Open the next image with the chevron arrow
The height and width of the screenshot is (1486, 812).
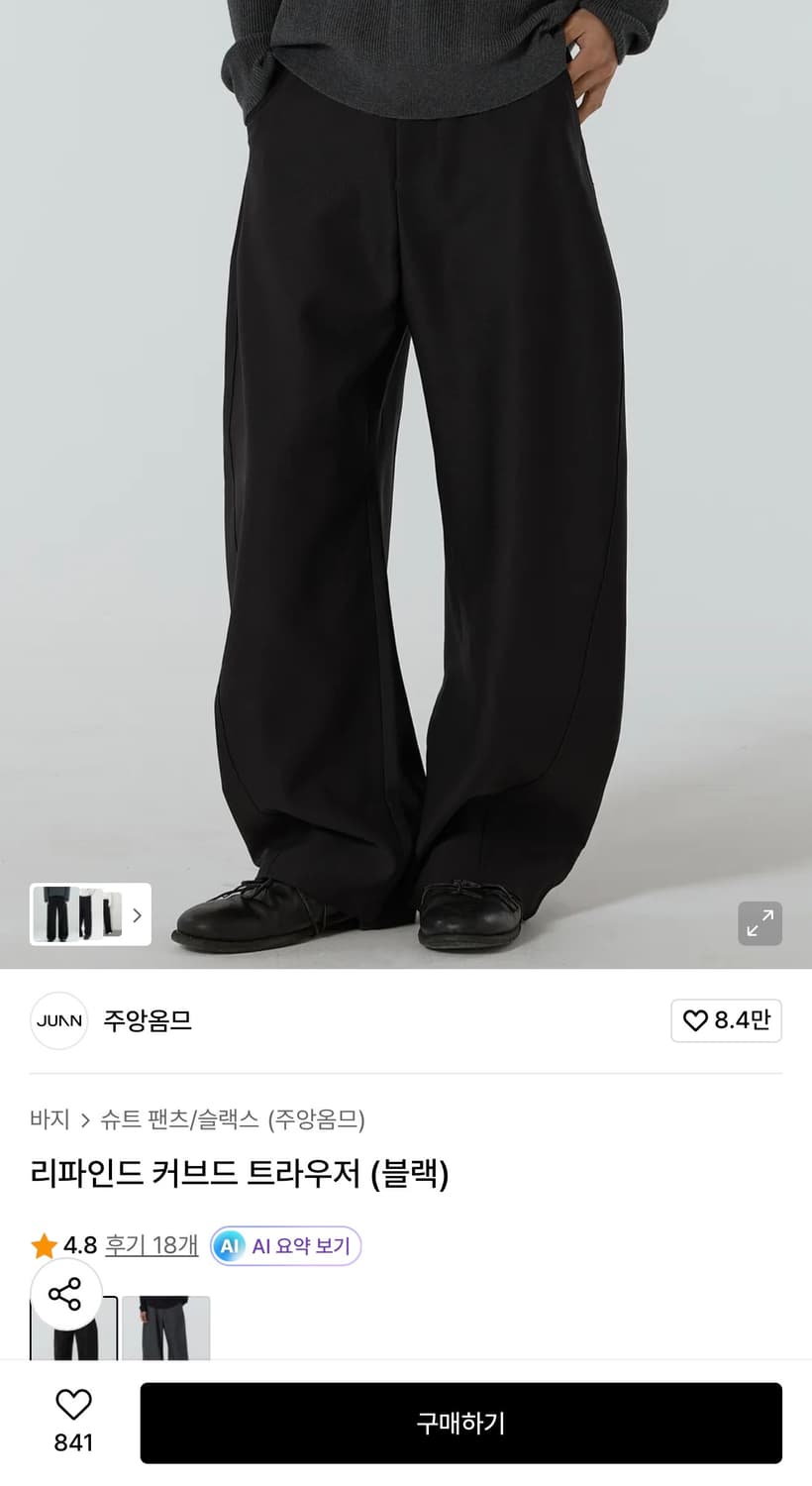tap(138, 914)
